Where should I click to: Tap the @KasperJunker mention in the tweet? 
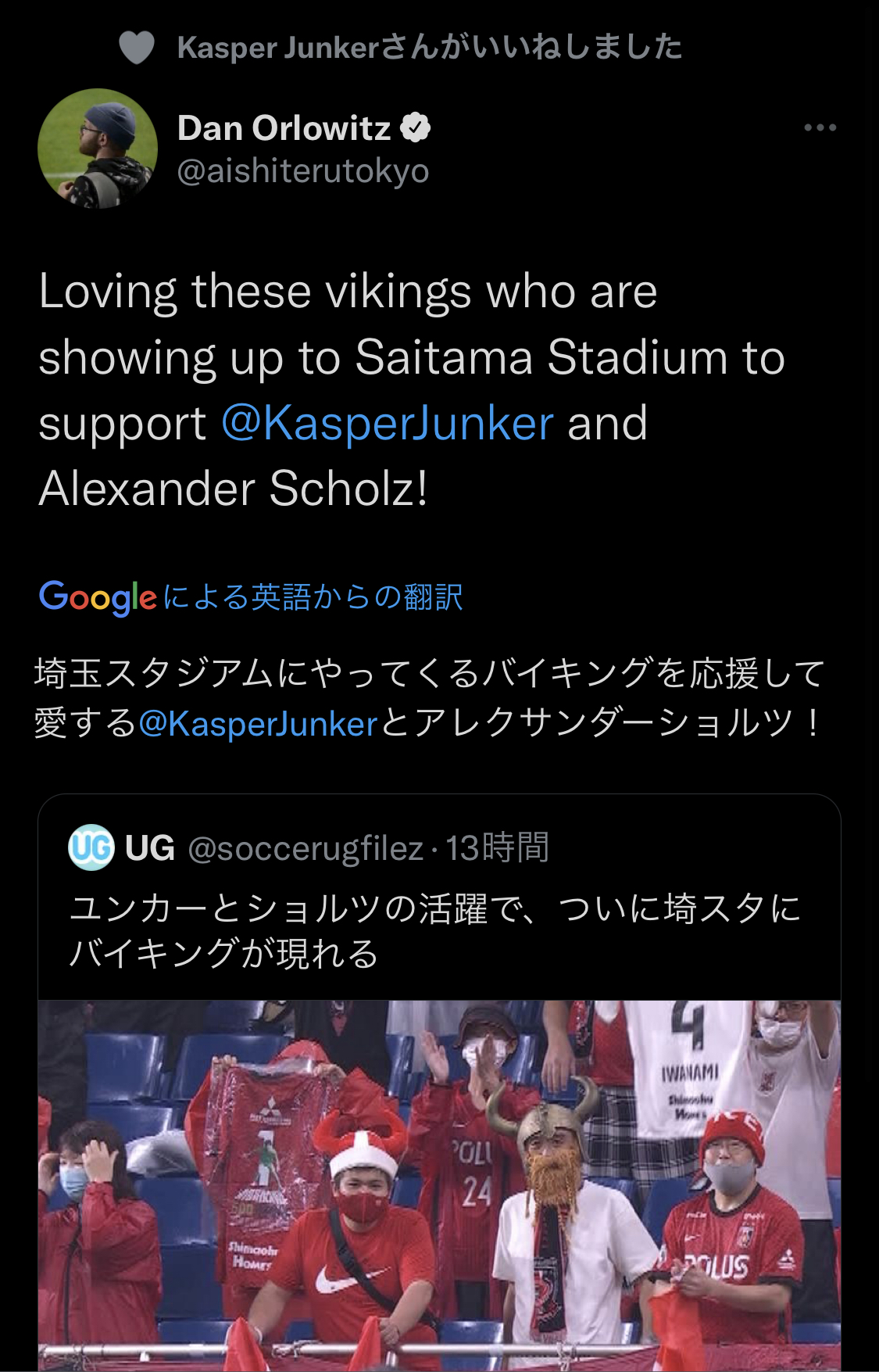388,423
